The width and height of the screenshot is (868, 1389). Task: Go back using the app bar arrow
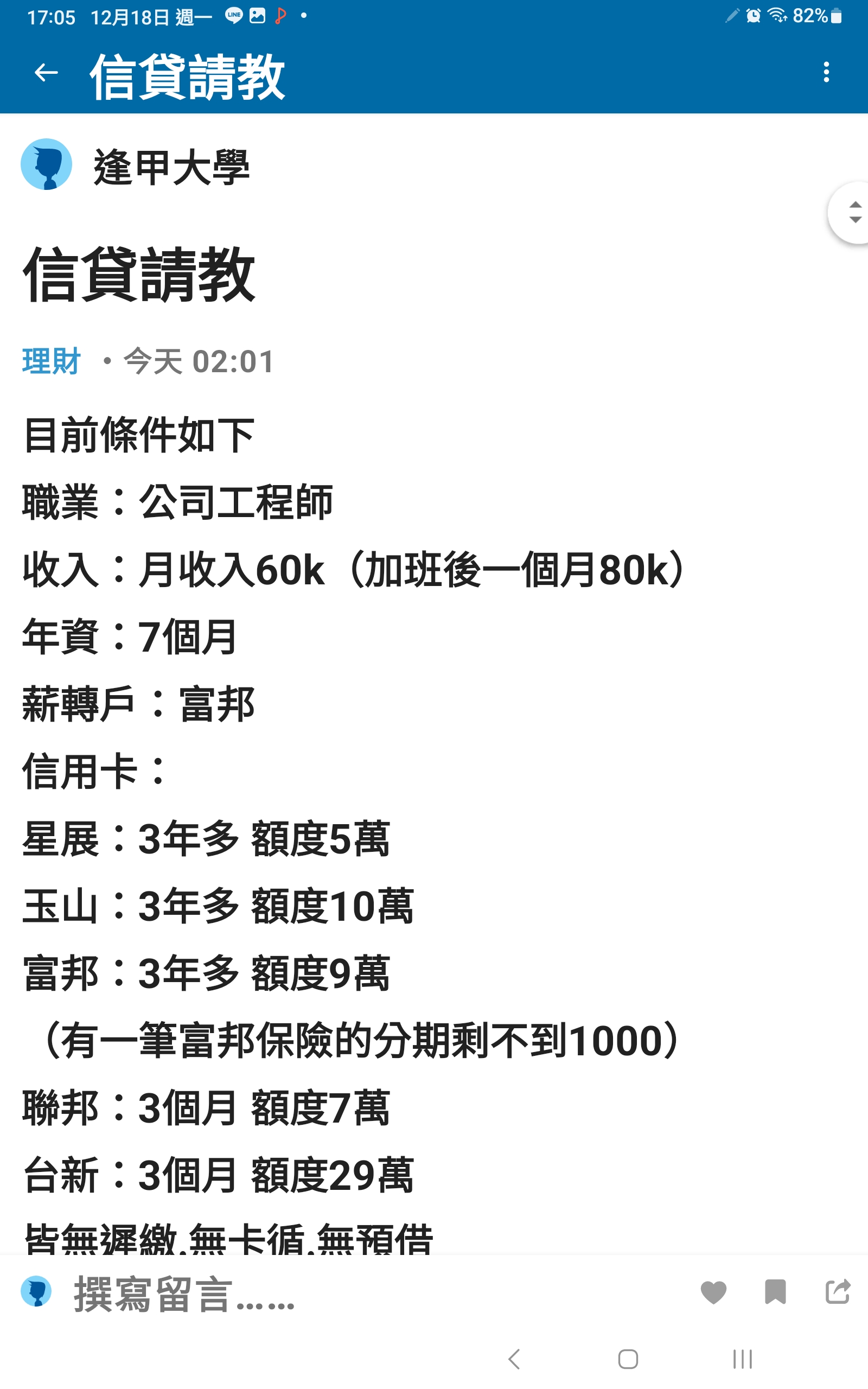point(46,73)
